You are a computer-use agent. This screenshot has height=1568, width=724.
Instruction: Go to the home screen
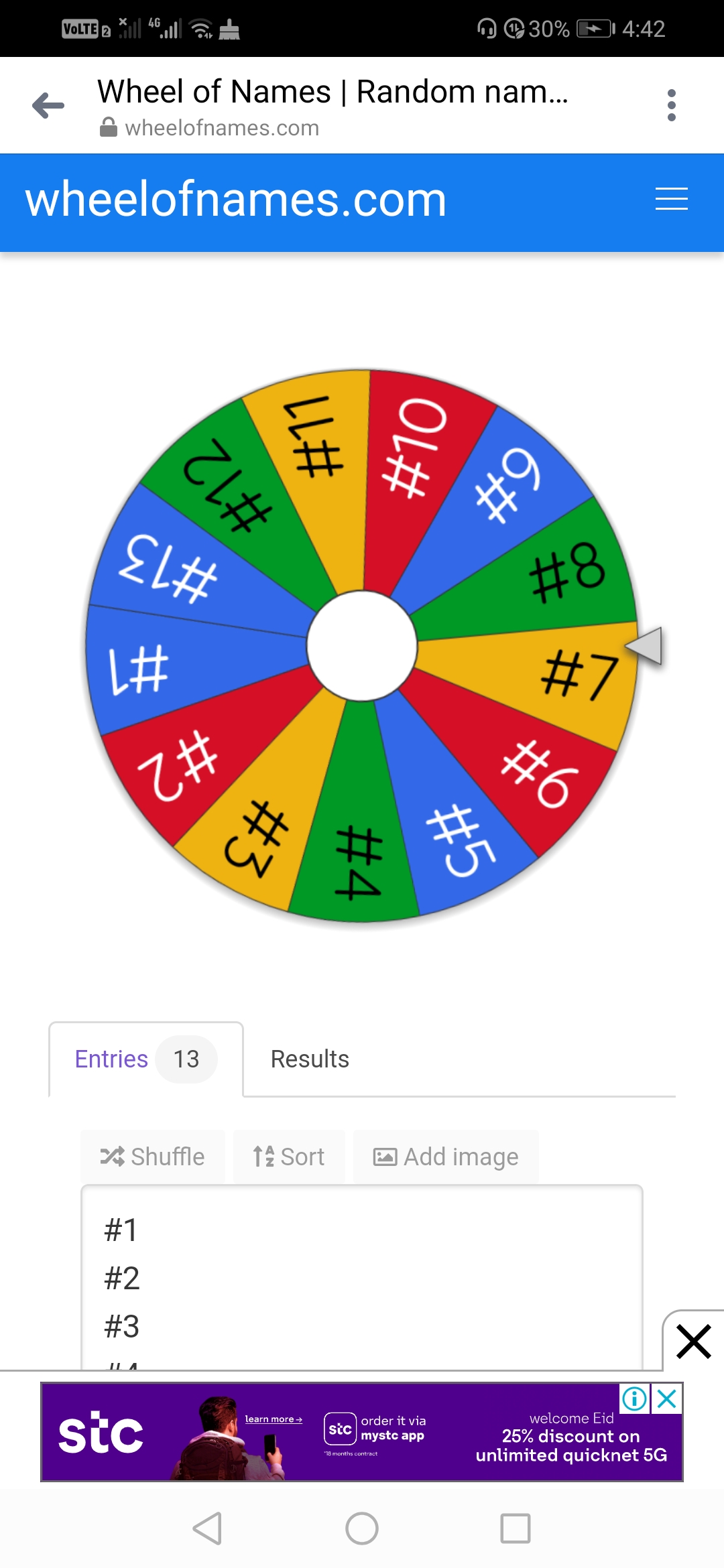[x=362, y=1528]
